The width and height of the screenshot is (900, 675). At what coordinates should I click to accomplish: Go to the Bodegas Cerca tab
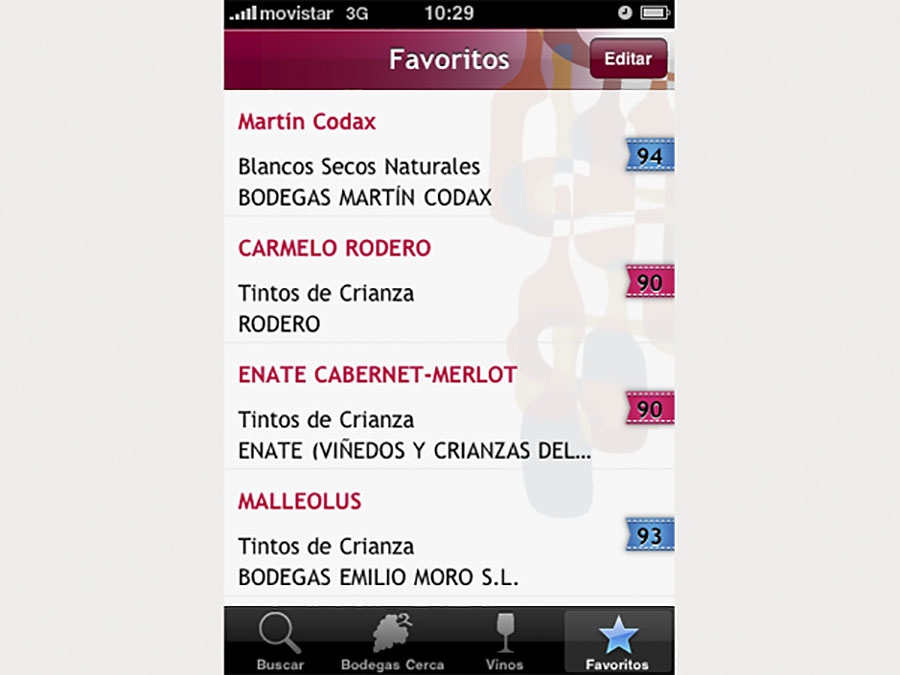tap(392, 641)
